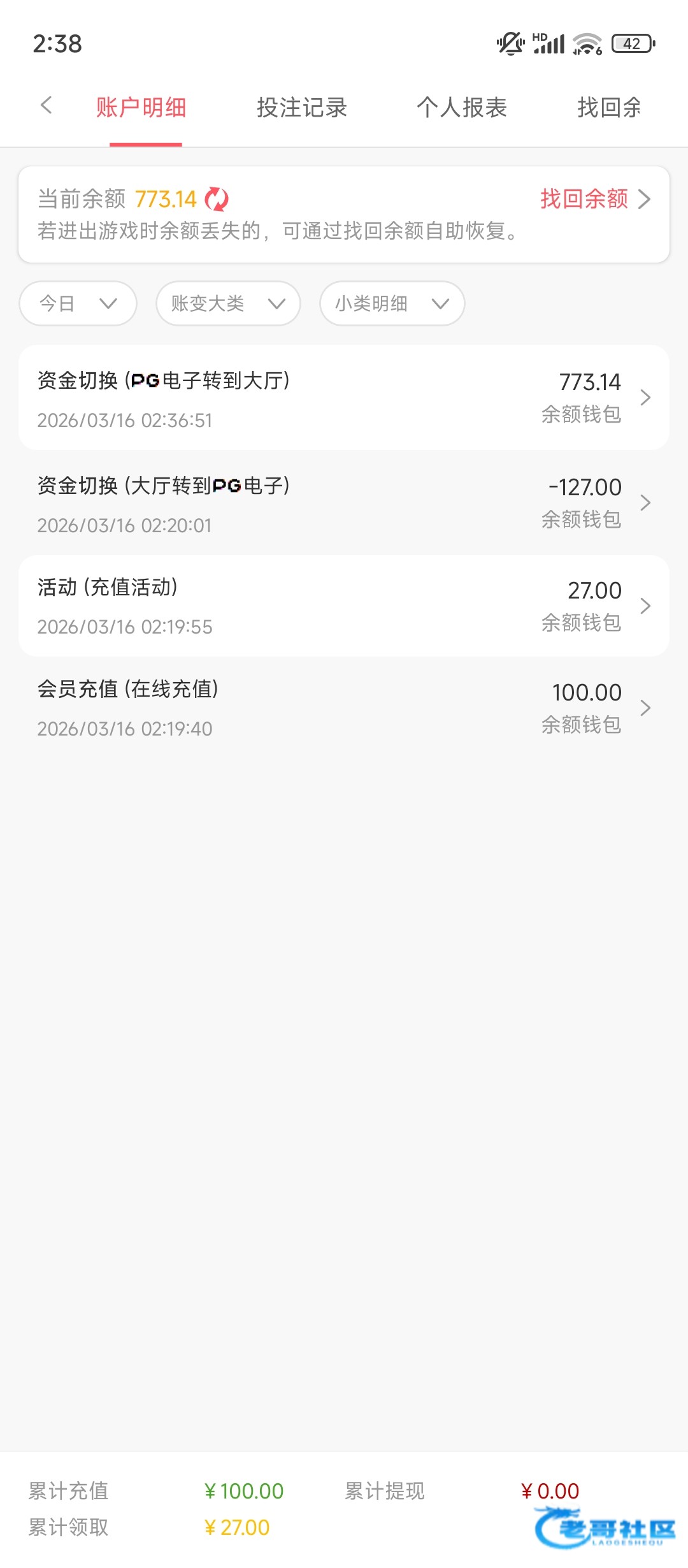The image size is (688, 1568).
Task: Open the 找回余额 link
Action: pos(594,200)
